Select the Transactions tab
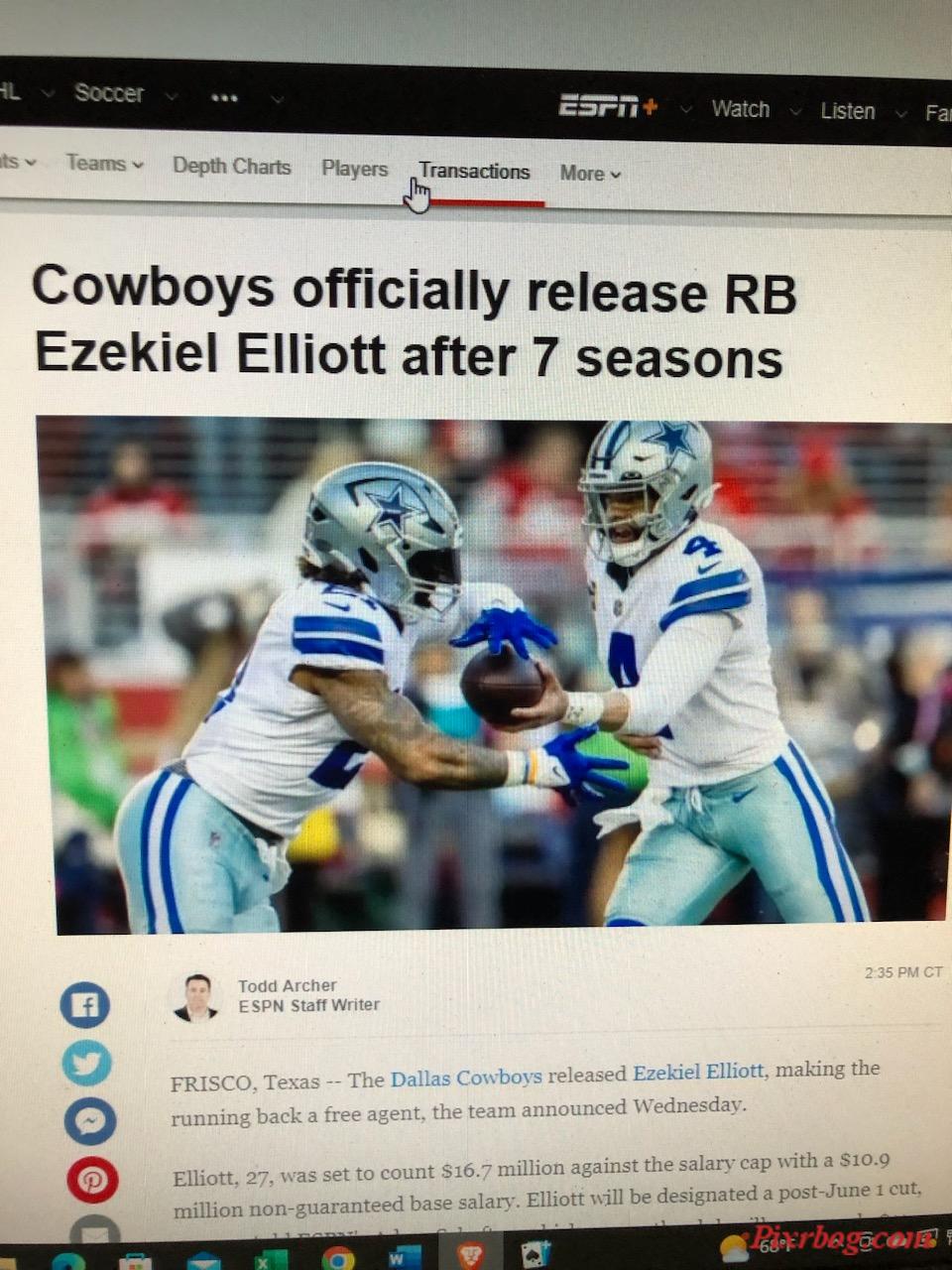952x1270 pixels. (x=475, y=172)
